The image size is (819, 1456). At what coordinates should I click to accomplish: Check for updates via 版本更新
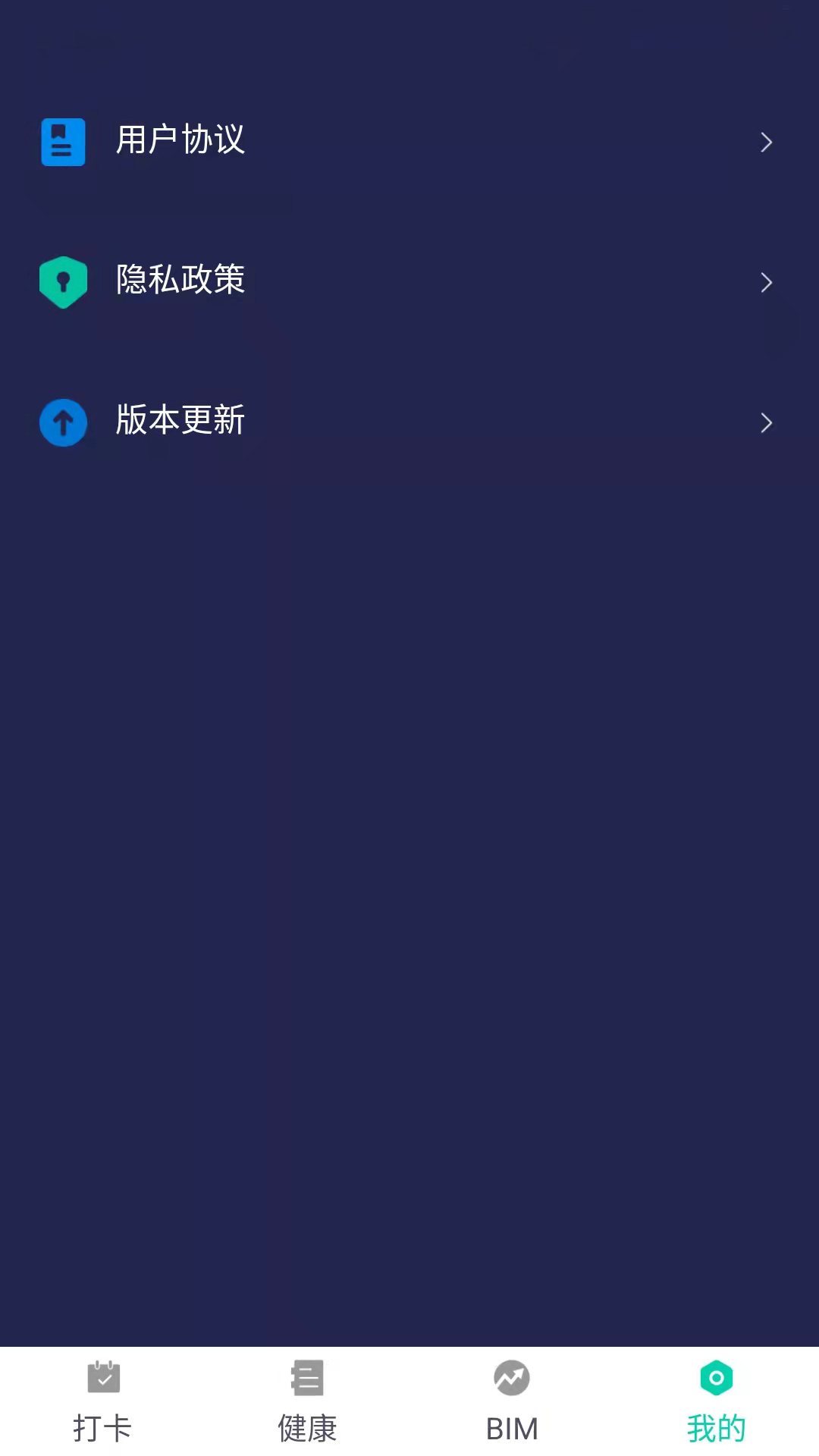coord(409,422)
